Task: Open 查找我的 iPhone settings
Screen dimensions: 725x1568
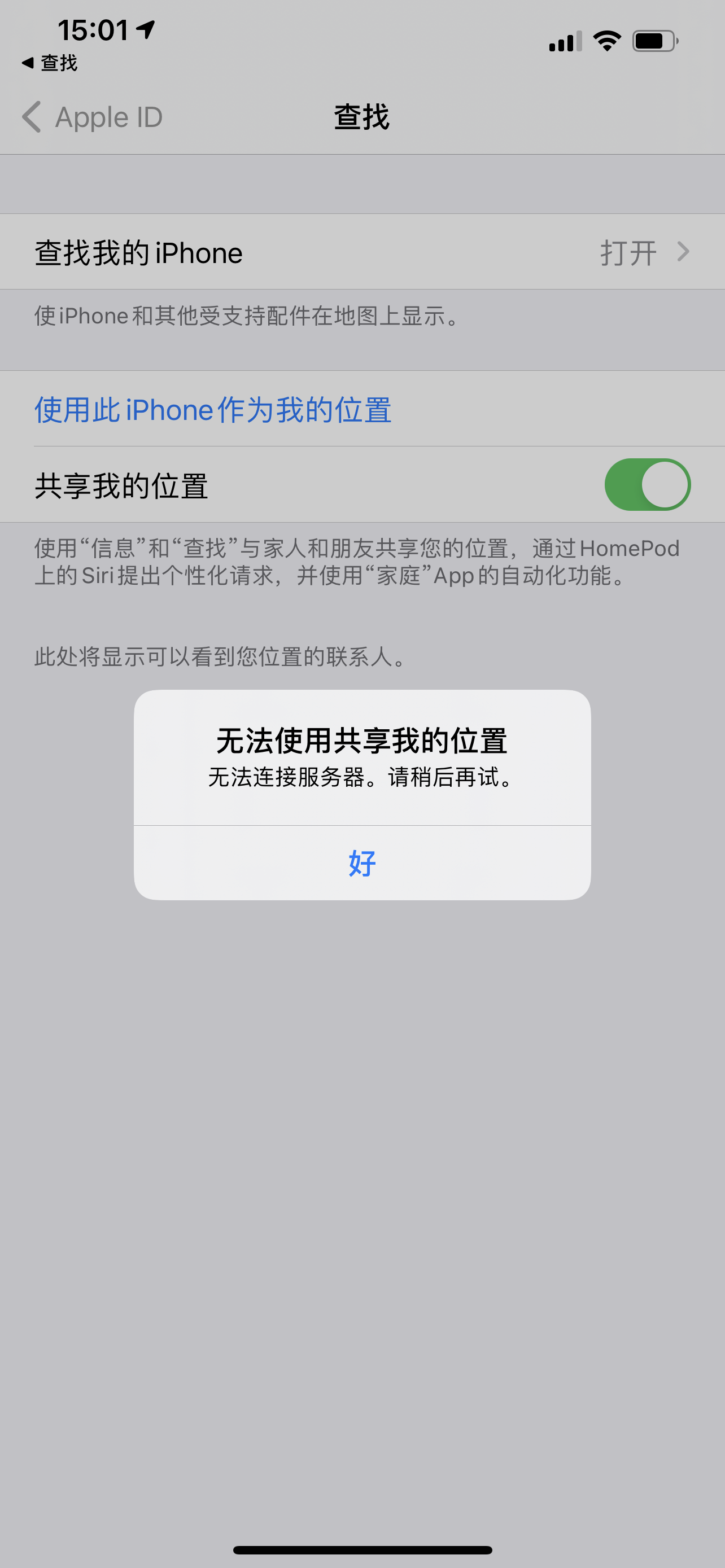Action: [x=362, y=252]
